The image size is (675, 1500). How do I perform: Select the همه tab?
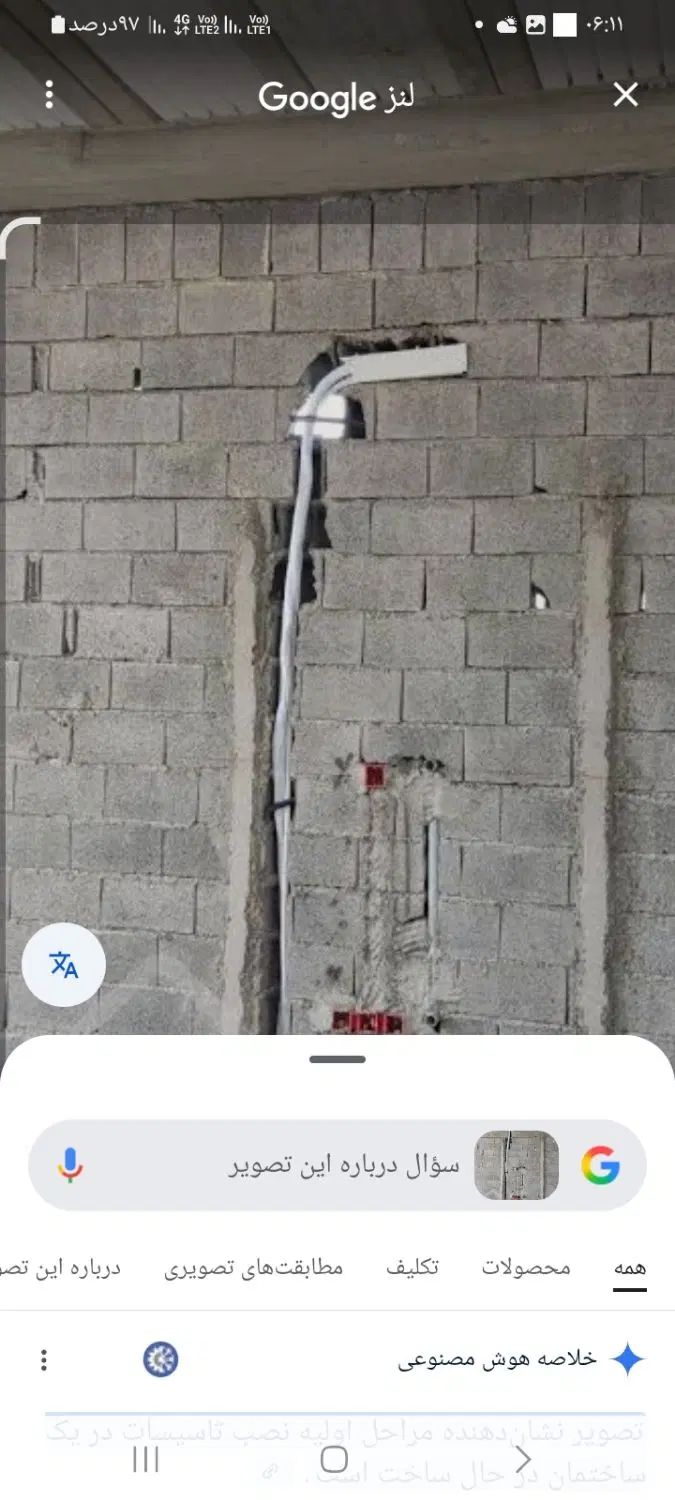coord(629,1267)
